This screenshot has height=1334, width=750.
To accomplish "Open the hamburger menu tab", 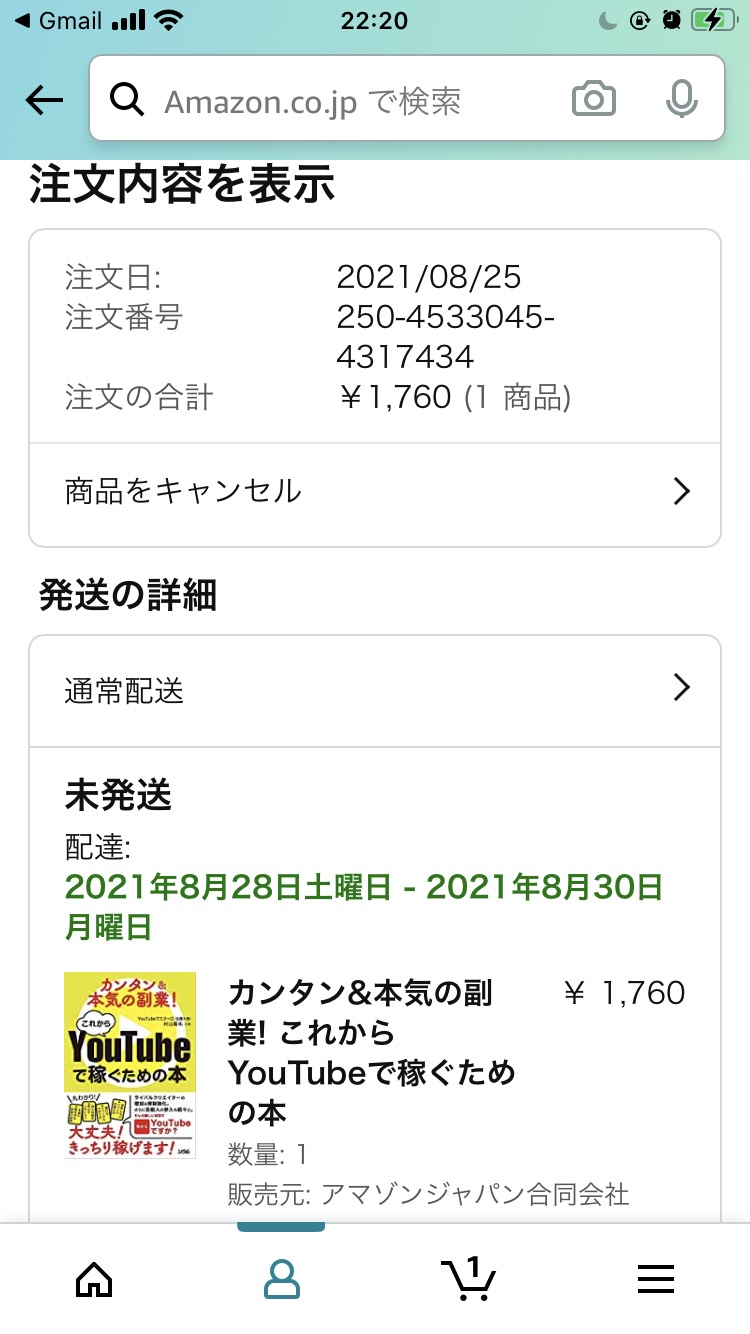I will click(656, 1278).
